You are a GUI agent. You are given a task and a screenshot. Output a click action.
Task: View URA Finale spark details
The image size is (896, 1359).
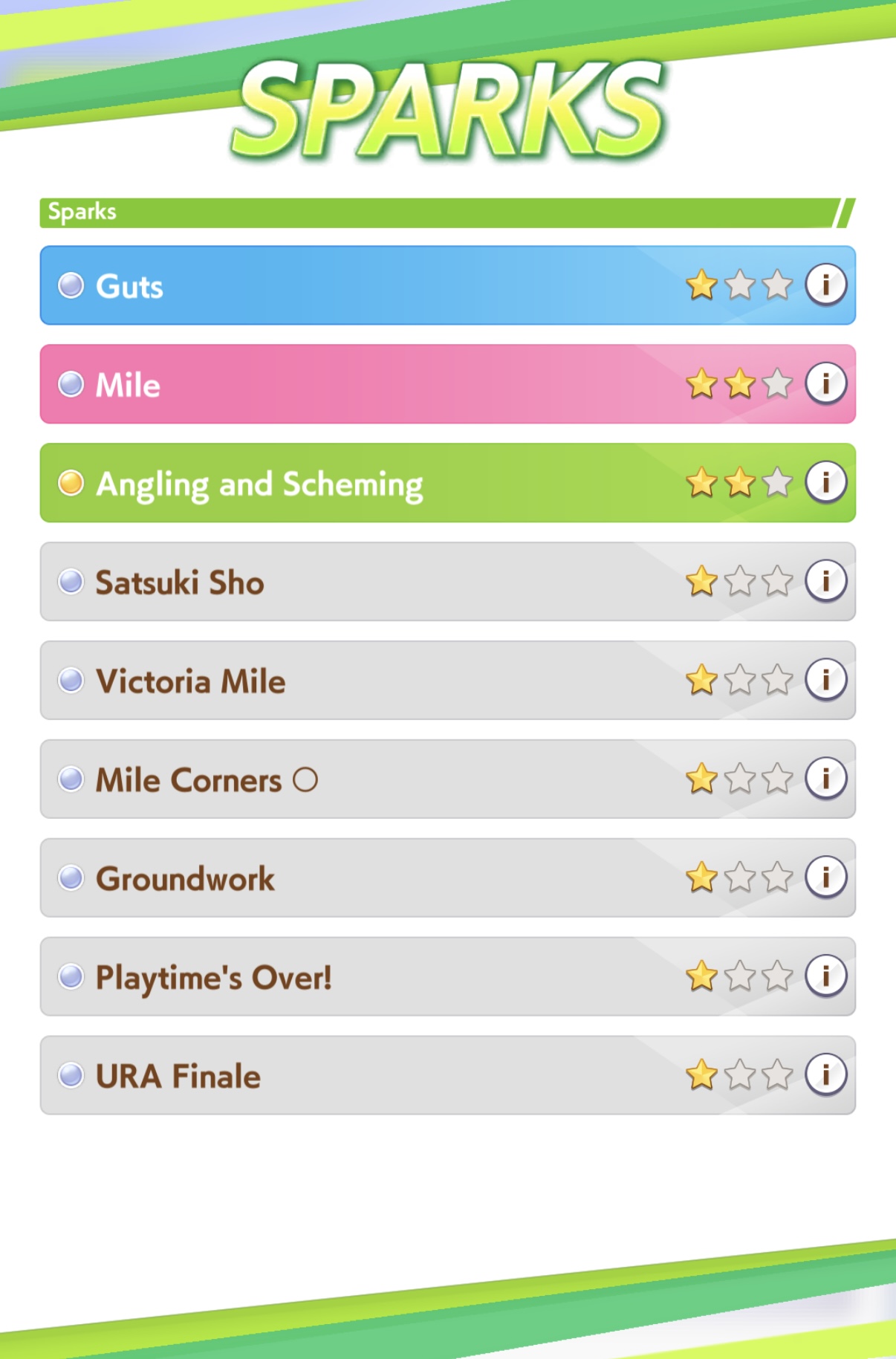pyautogui.click(x=825, y=1075)
